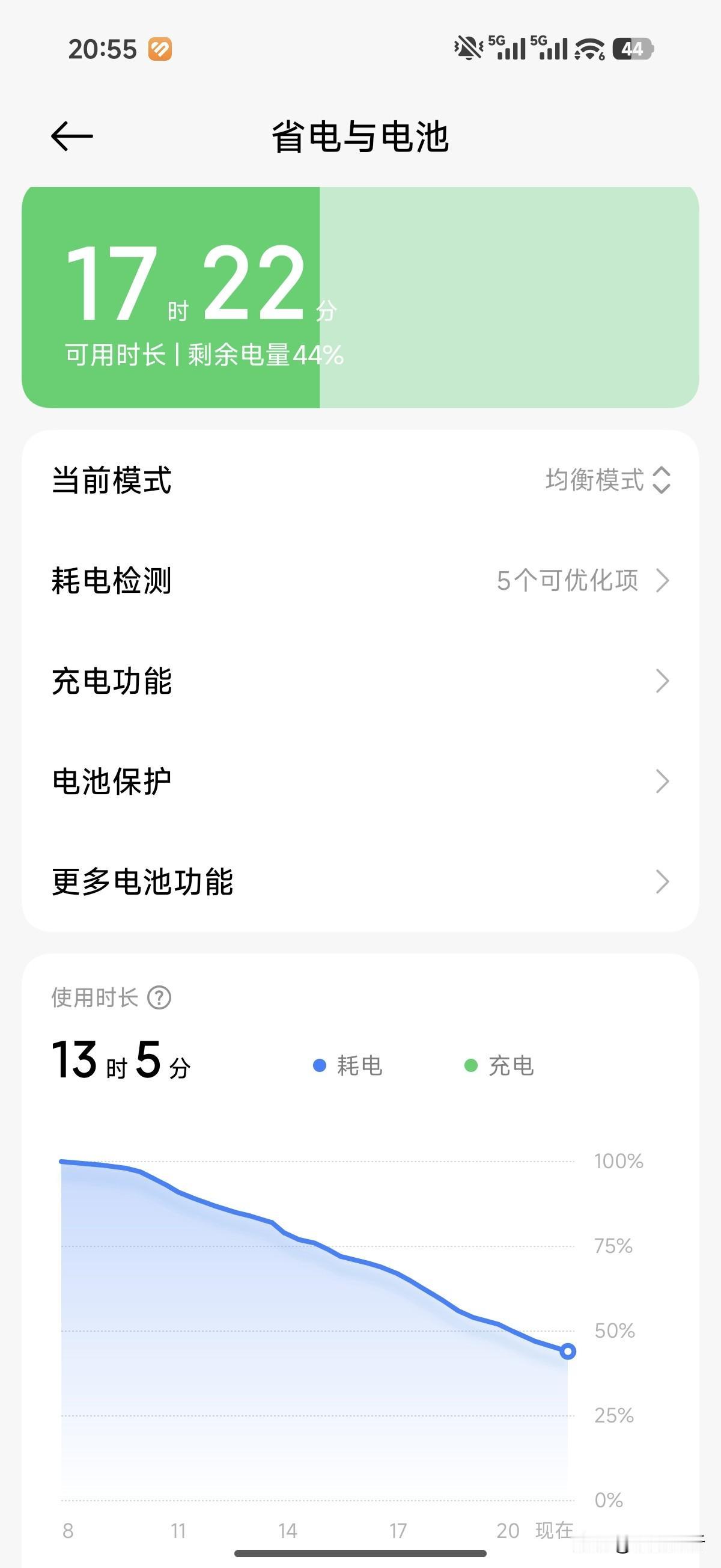
Task: Open the 17时22分 remaining battery card
Action: tap(360, 297)
